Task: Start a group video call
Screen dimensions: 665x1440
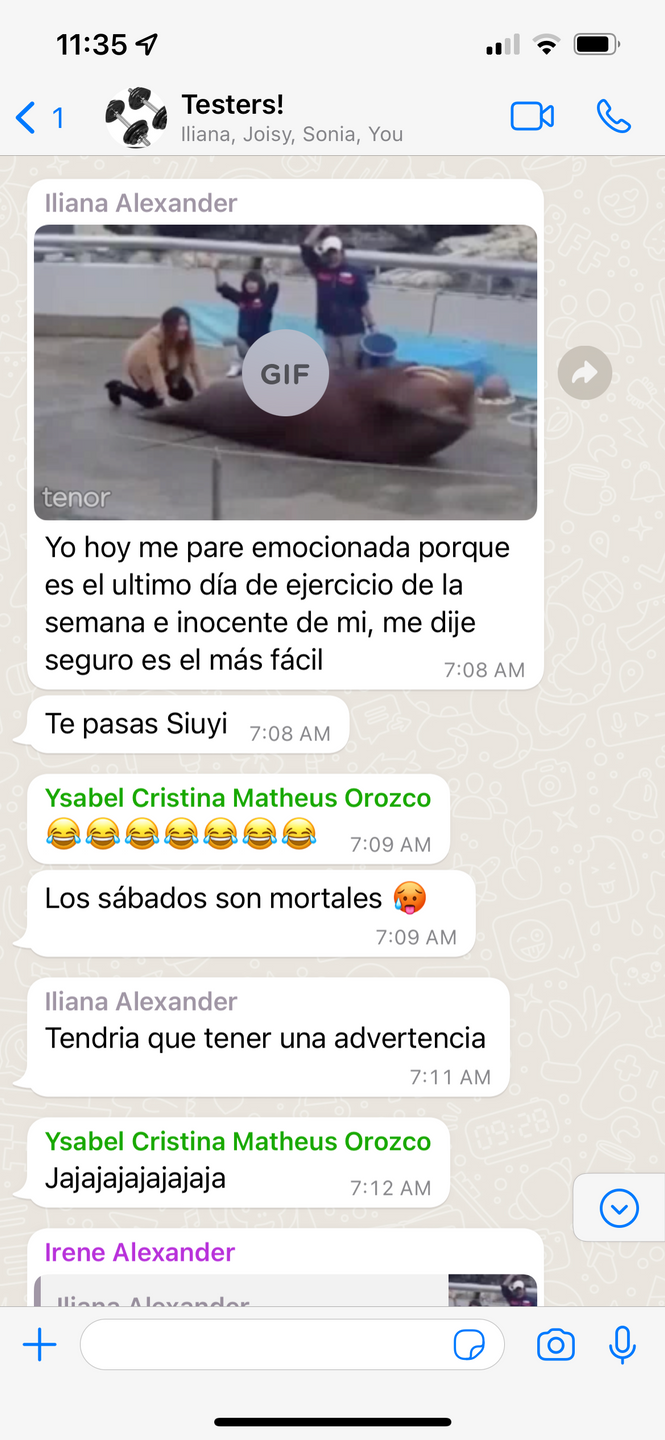Action: (532, 117)
